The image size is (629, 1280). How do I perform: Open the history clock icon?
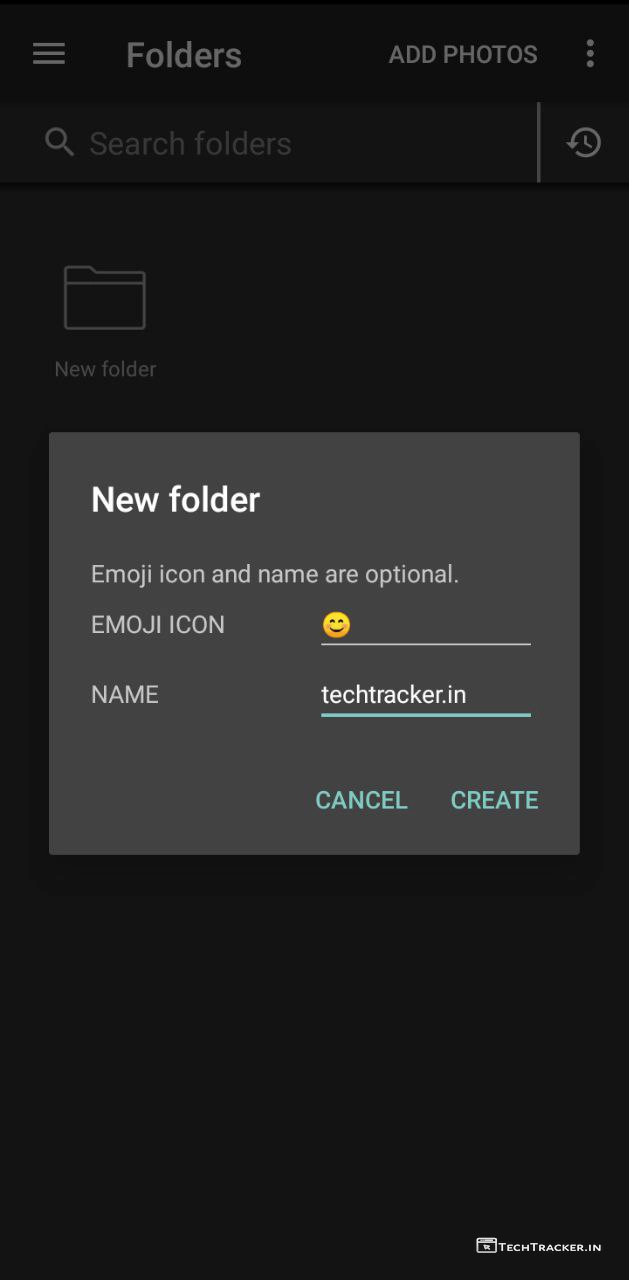click(584, 143)
